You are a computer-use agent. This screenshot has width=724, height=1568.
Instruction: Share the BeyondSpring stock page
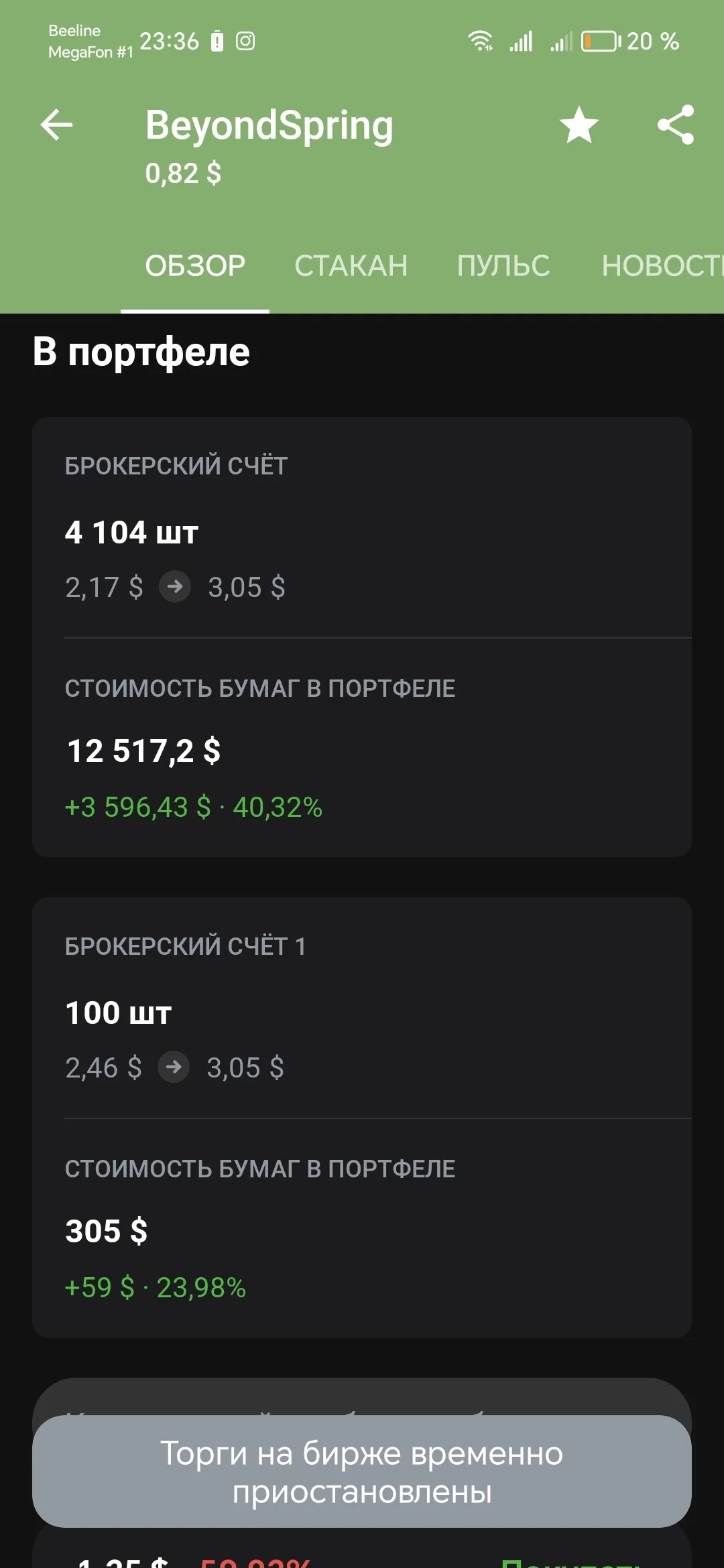676,125
